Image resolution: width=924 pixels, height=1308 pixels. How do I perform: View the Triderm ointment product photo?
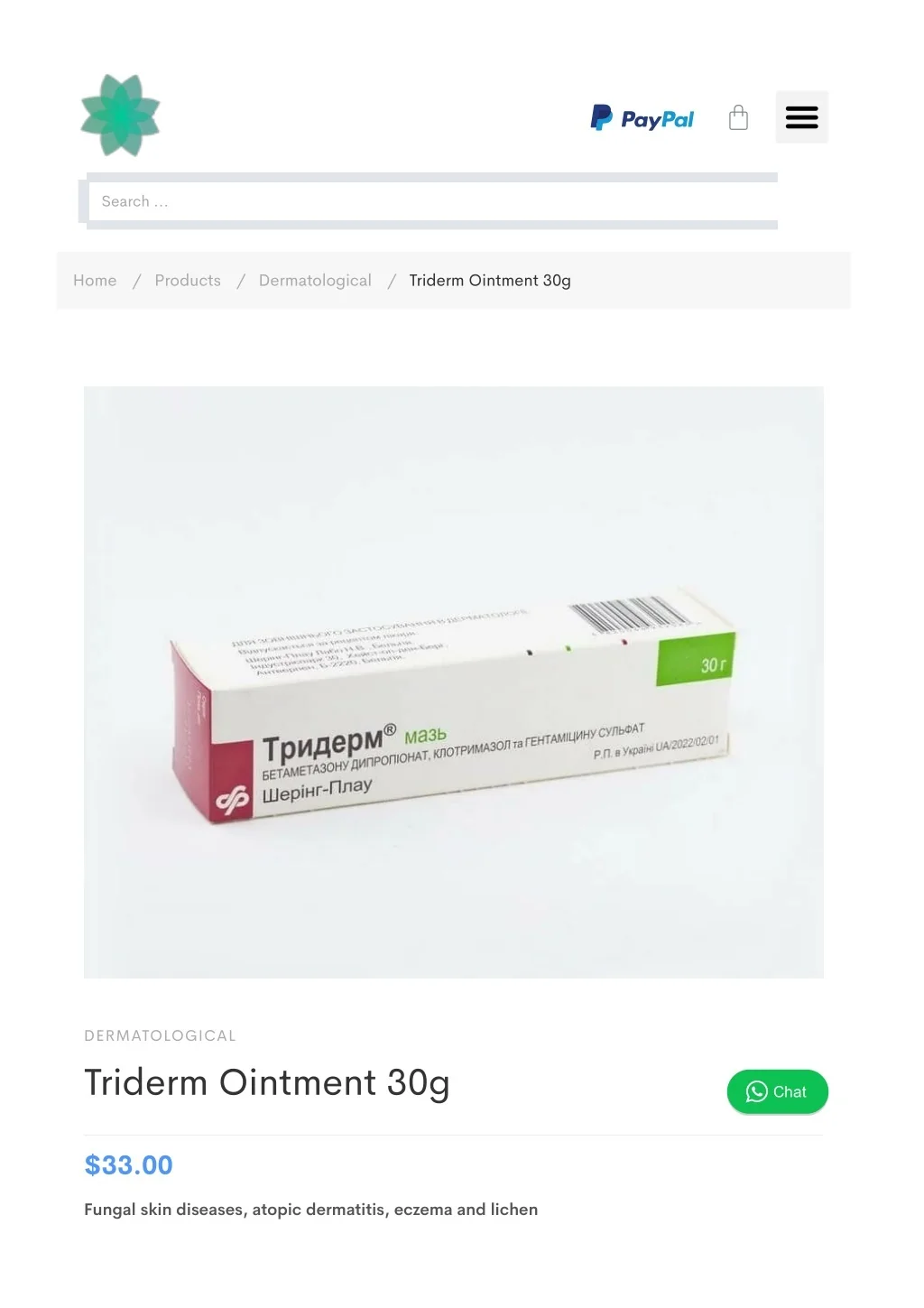453,682
